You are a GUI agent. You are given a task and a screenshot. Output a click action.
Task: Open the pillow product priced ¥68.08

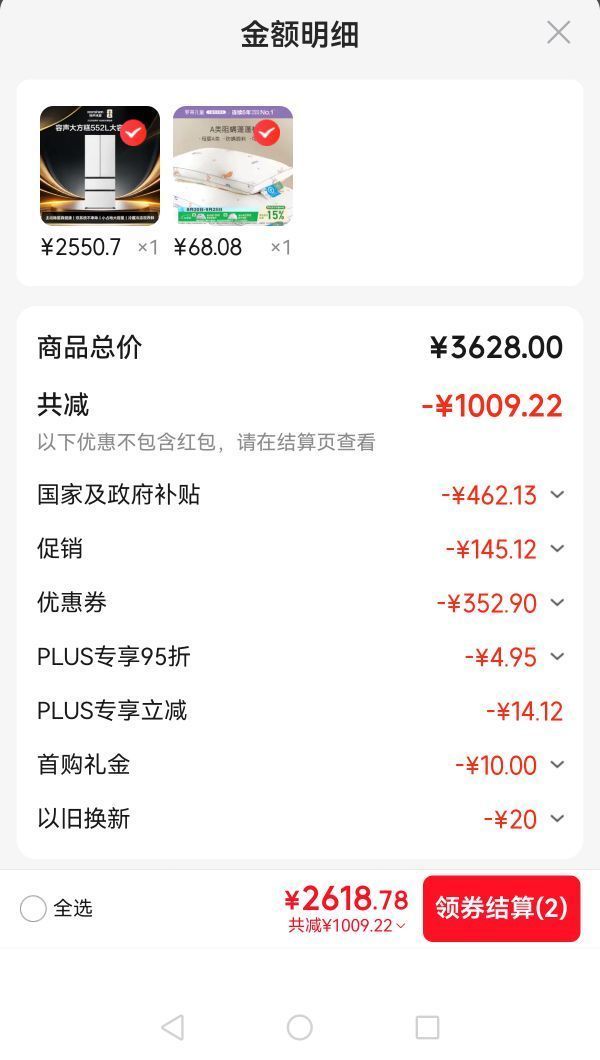[x=233, y=166]
